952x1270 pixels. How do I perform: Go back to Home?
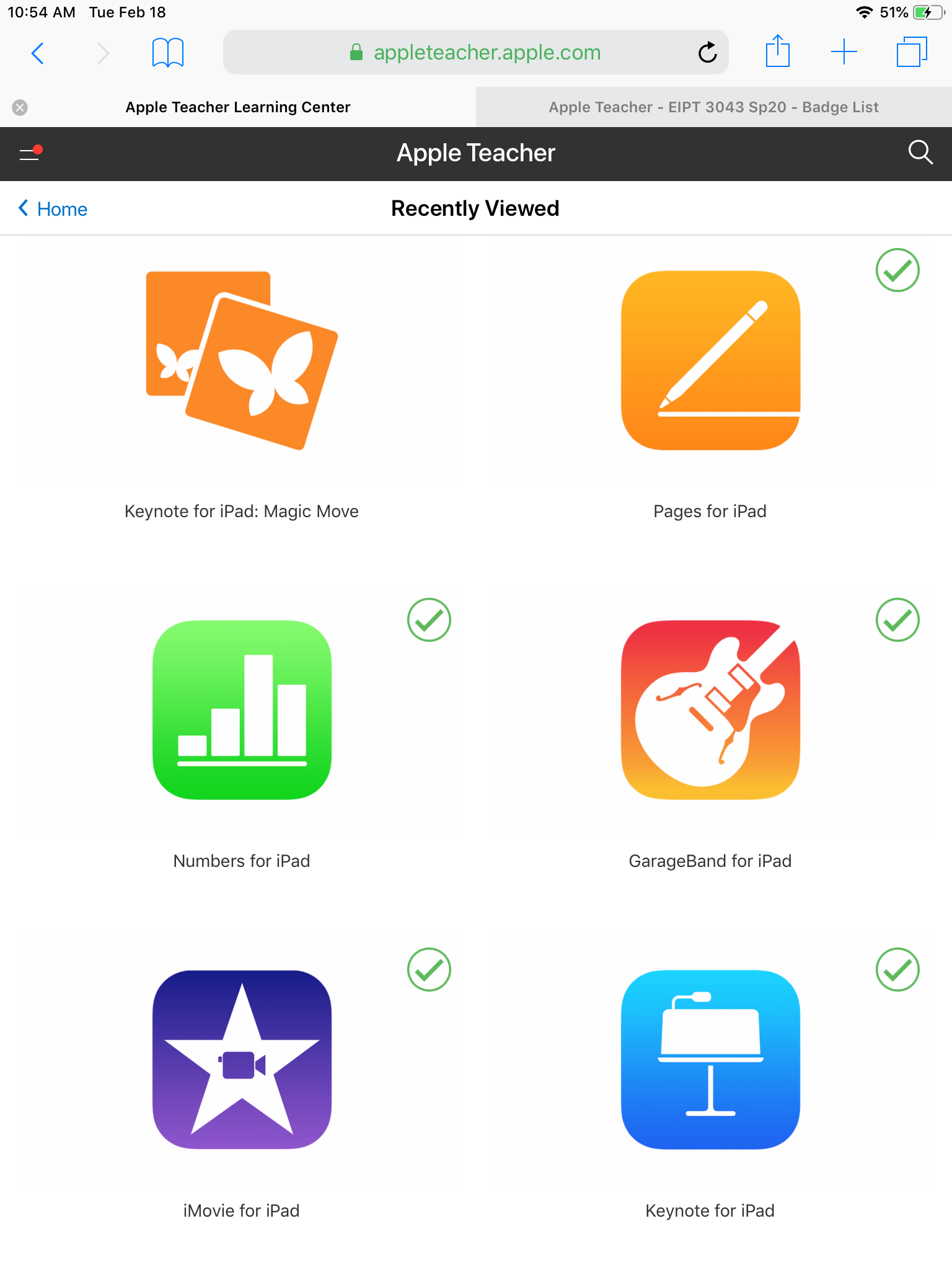[53, 209]
